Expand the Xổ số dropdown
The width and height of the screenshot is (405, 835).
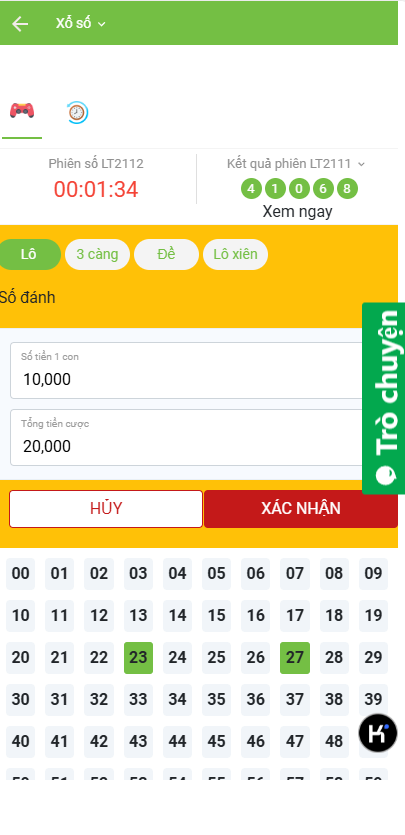80,23
